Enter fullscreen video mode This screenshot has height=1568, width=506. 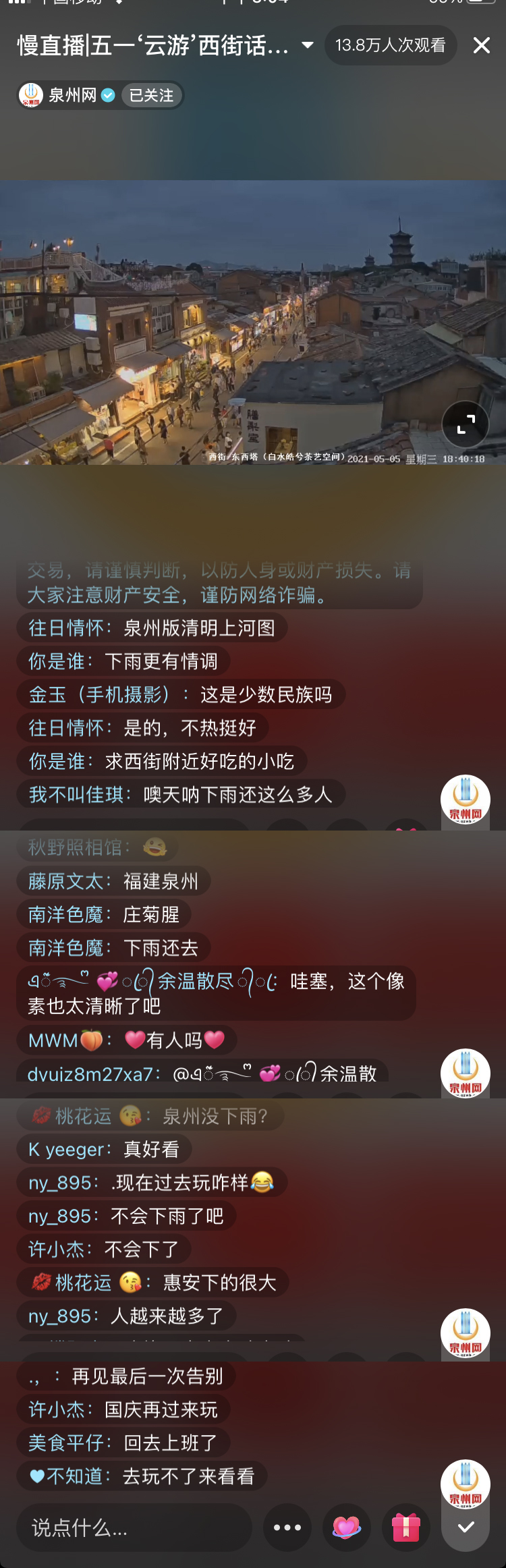click(465, 424)
